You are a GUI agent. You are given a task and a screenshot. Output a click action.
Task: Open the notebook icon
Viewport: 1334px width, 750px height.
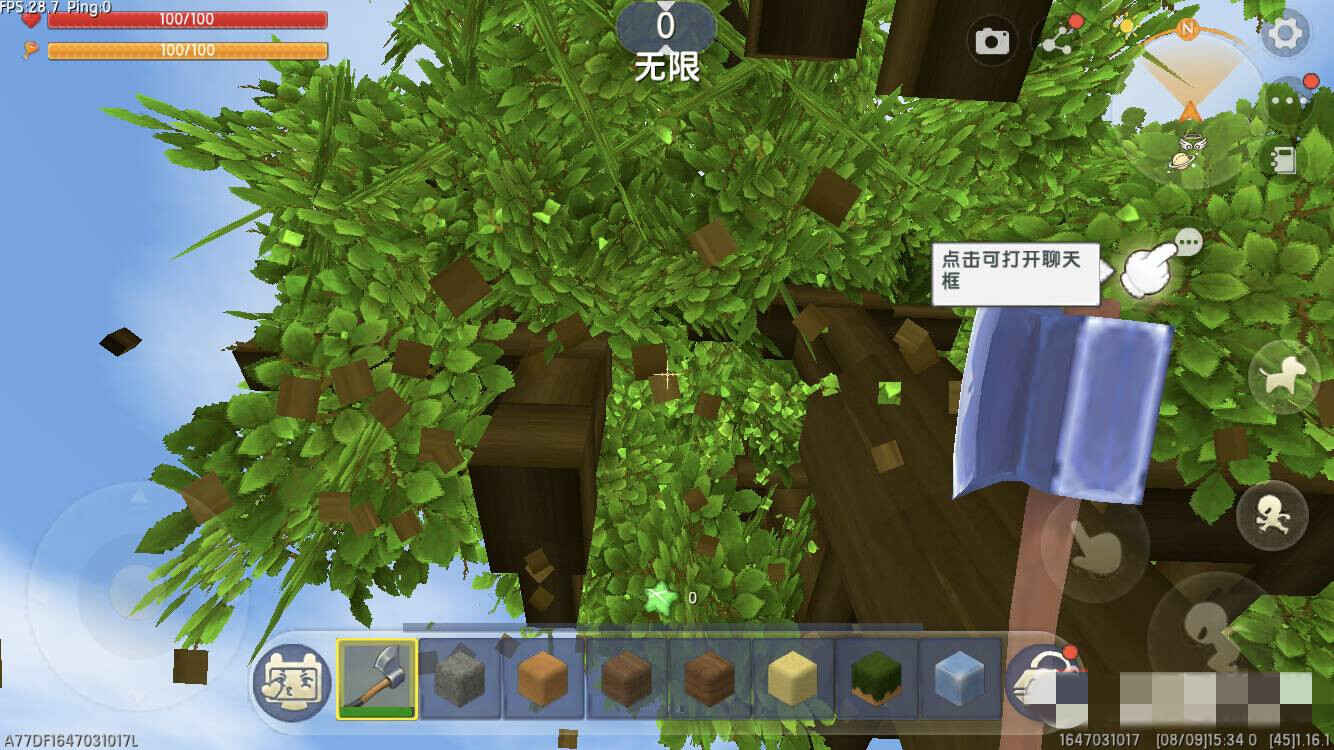(x=1281, y=159)
